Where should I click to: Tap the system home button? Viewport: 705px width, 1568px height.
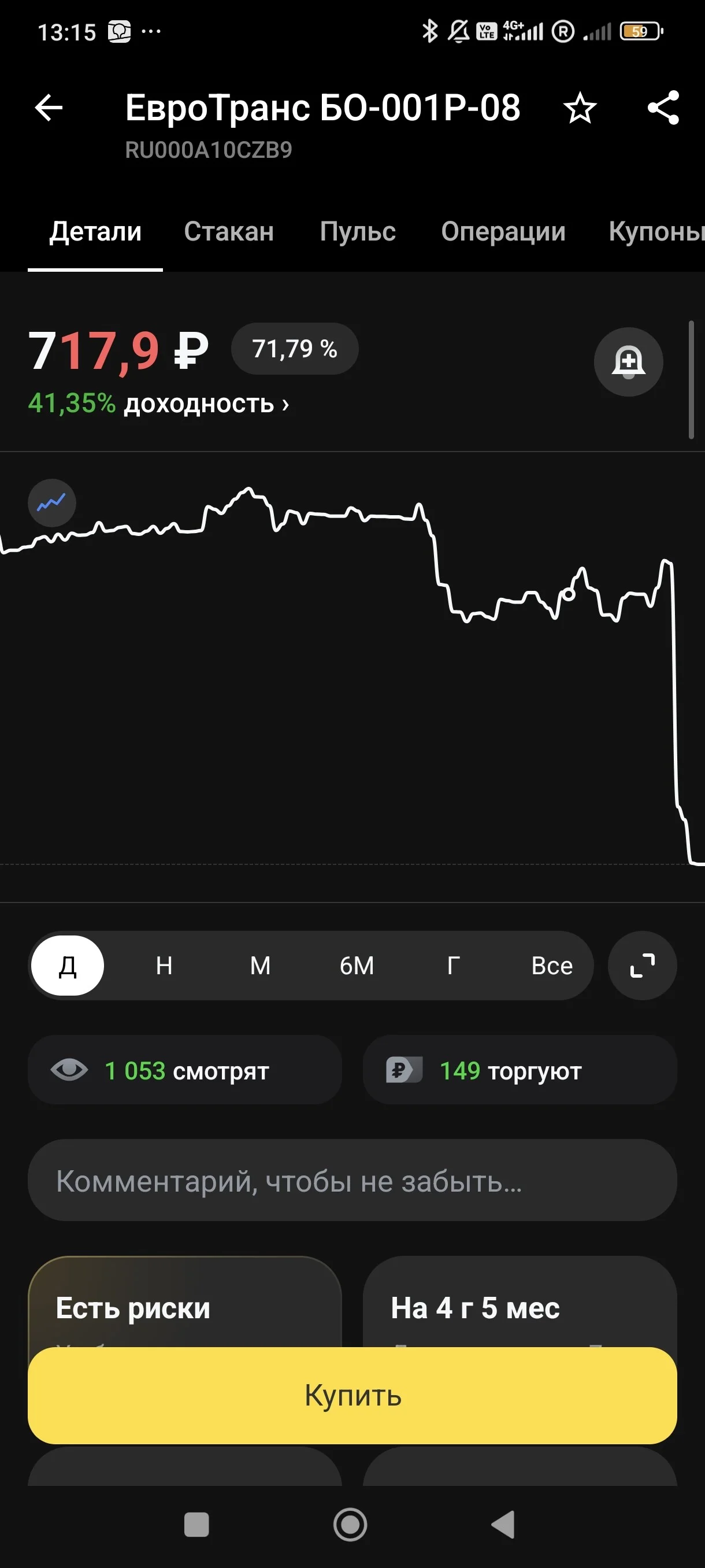pyautogui.click(x=350, y=1525)
